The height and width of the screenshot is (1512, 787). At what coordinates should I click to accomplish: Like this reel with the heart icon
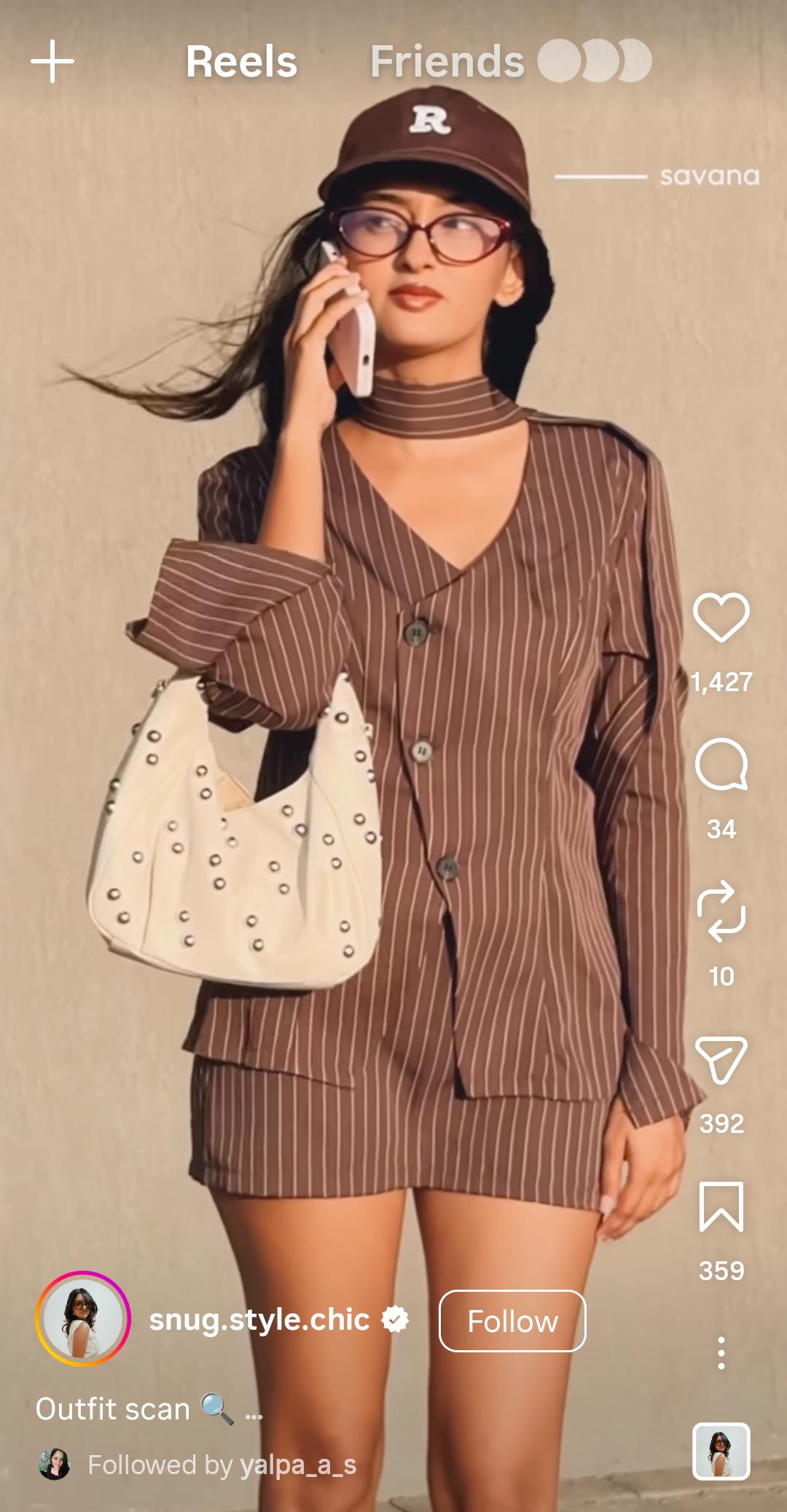pyautogui.click(x=721, y=617)
